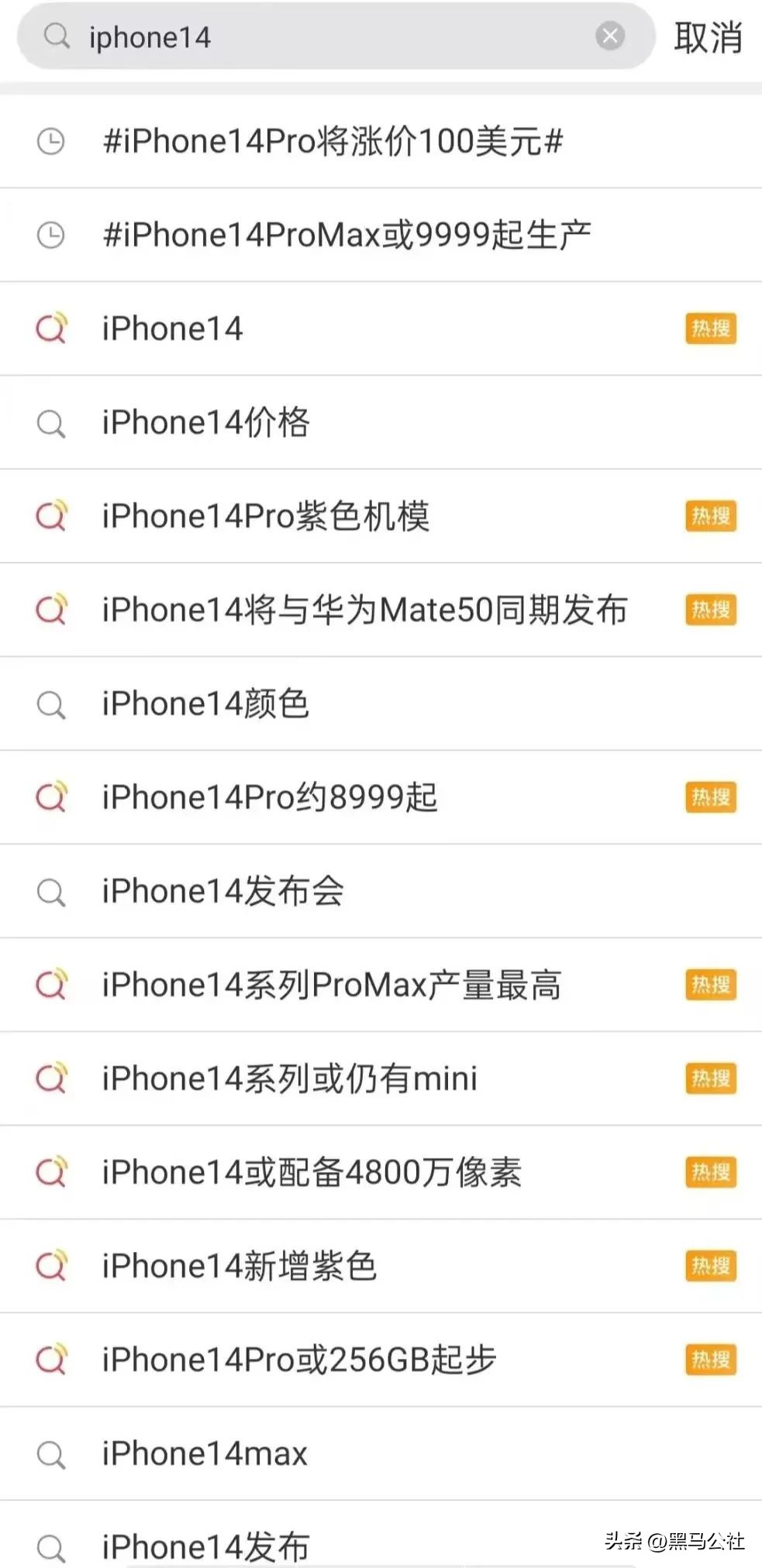Select the iPhone14系列ProMax产量最高 suggestion

coord(333,985)
